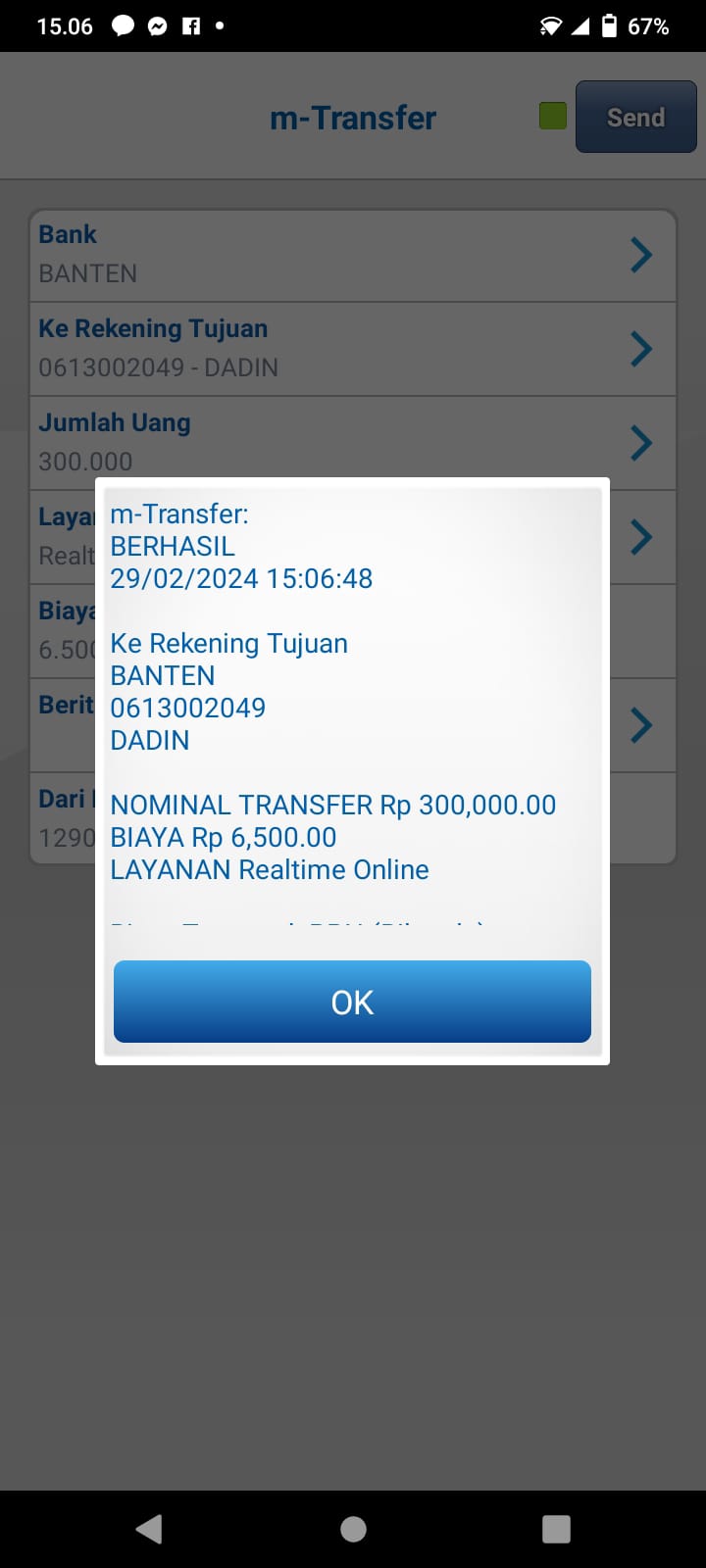Open the Bank BANTEN row
Viewport: 706px width, 1568px height.
[x=353, y=255]
